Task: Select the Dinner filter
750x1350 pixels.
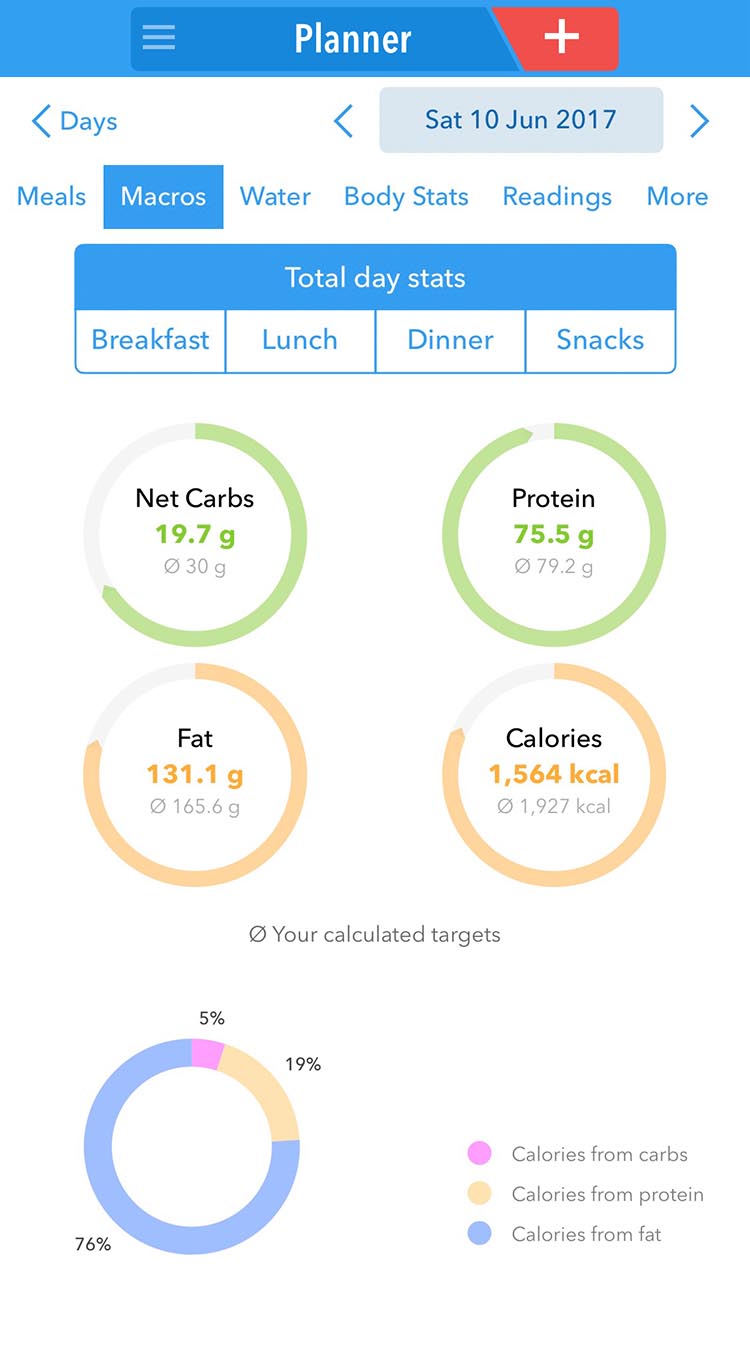Action: [x=450, y=341]
